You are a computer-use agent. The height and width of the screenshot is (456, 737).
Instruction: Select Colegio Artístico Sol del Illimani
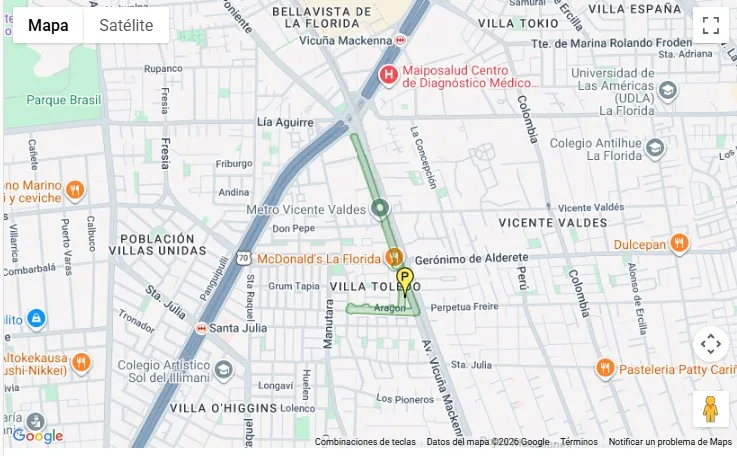click(x=223, y=370)
